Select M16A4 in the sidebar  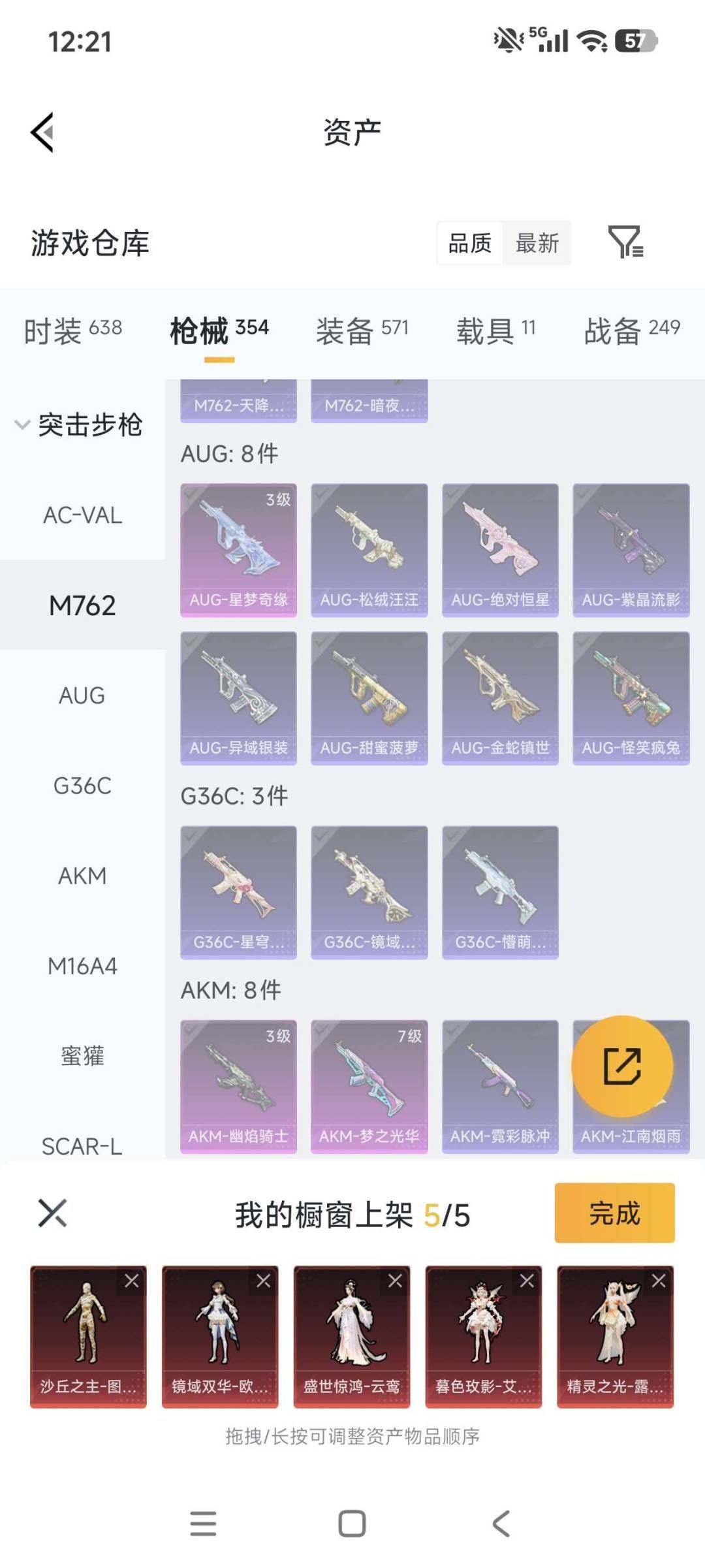pos(82,966)
